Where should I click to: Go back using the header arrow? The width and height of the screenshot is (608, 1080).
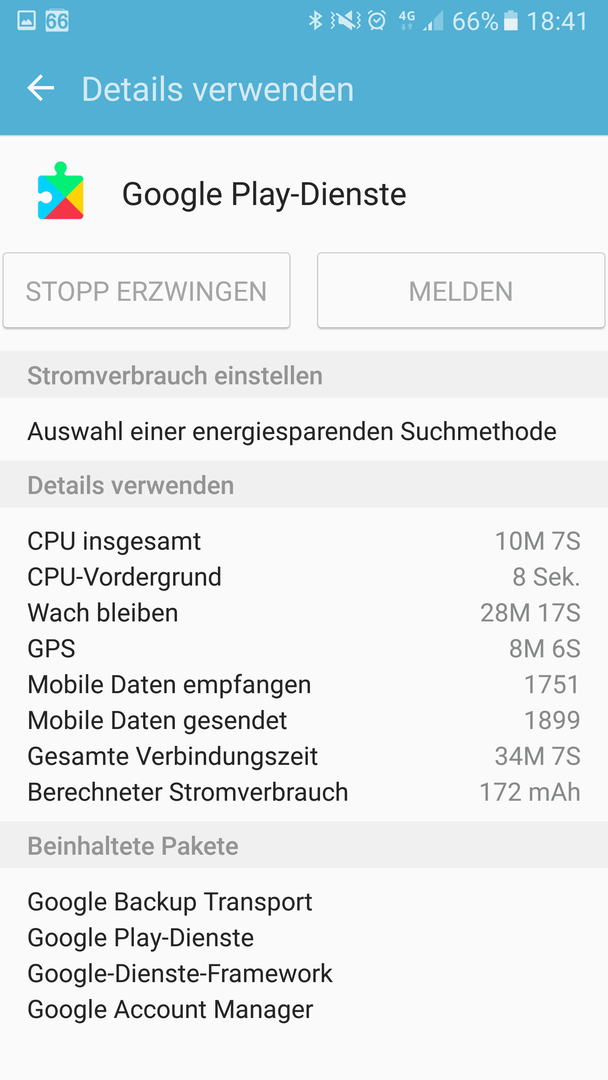(x=41, y=89)
